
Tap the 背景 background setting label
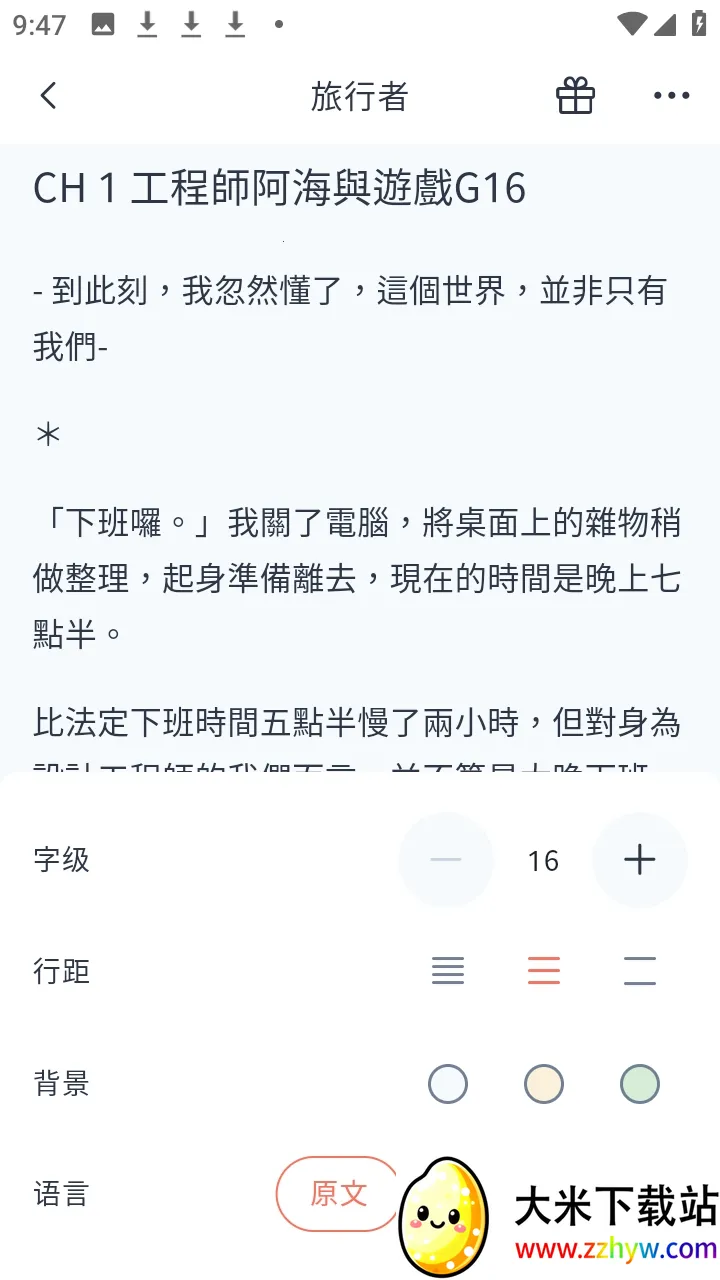(61, 1083)
